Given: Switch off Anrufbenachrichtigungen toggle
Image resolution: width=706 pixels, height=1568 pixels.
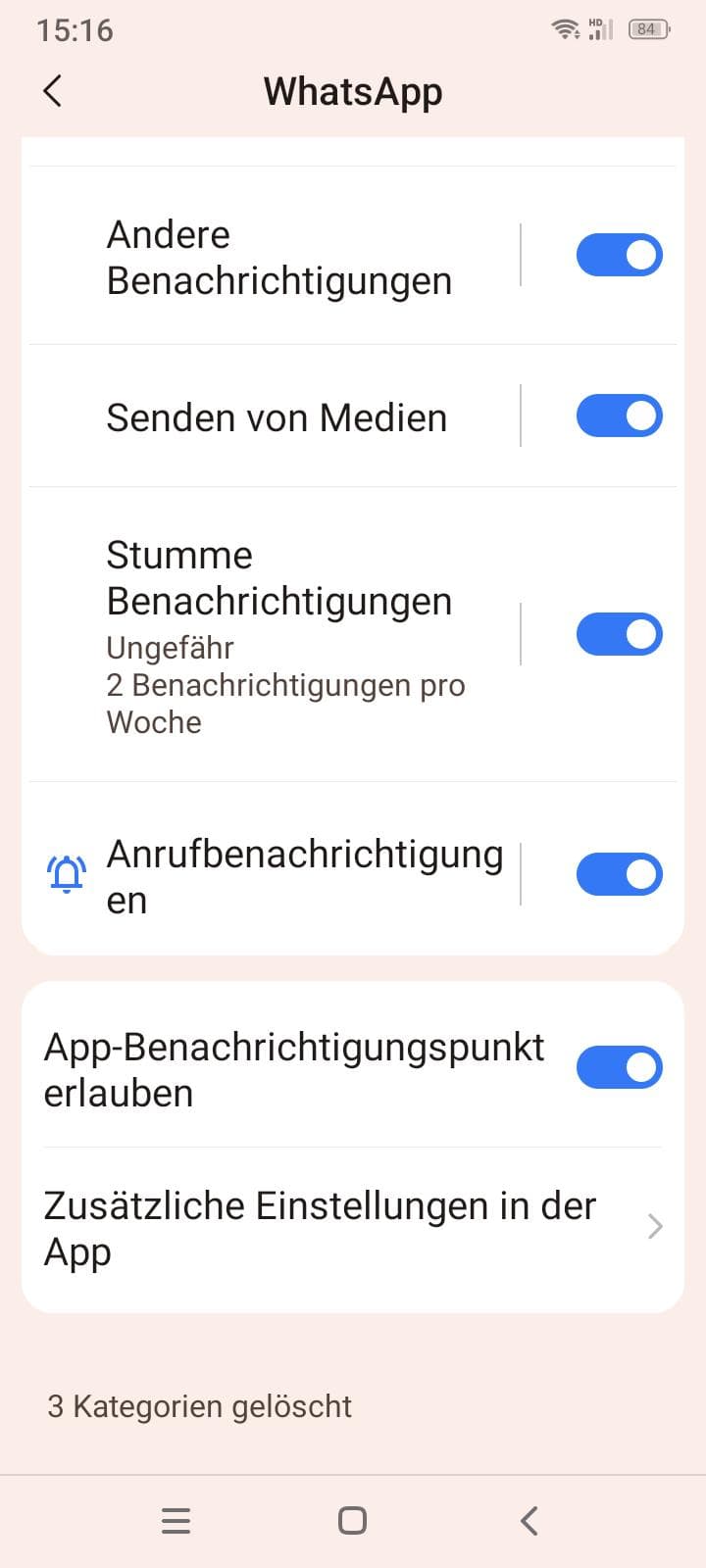Looking at the screenshot, I should coord(619,874).
